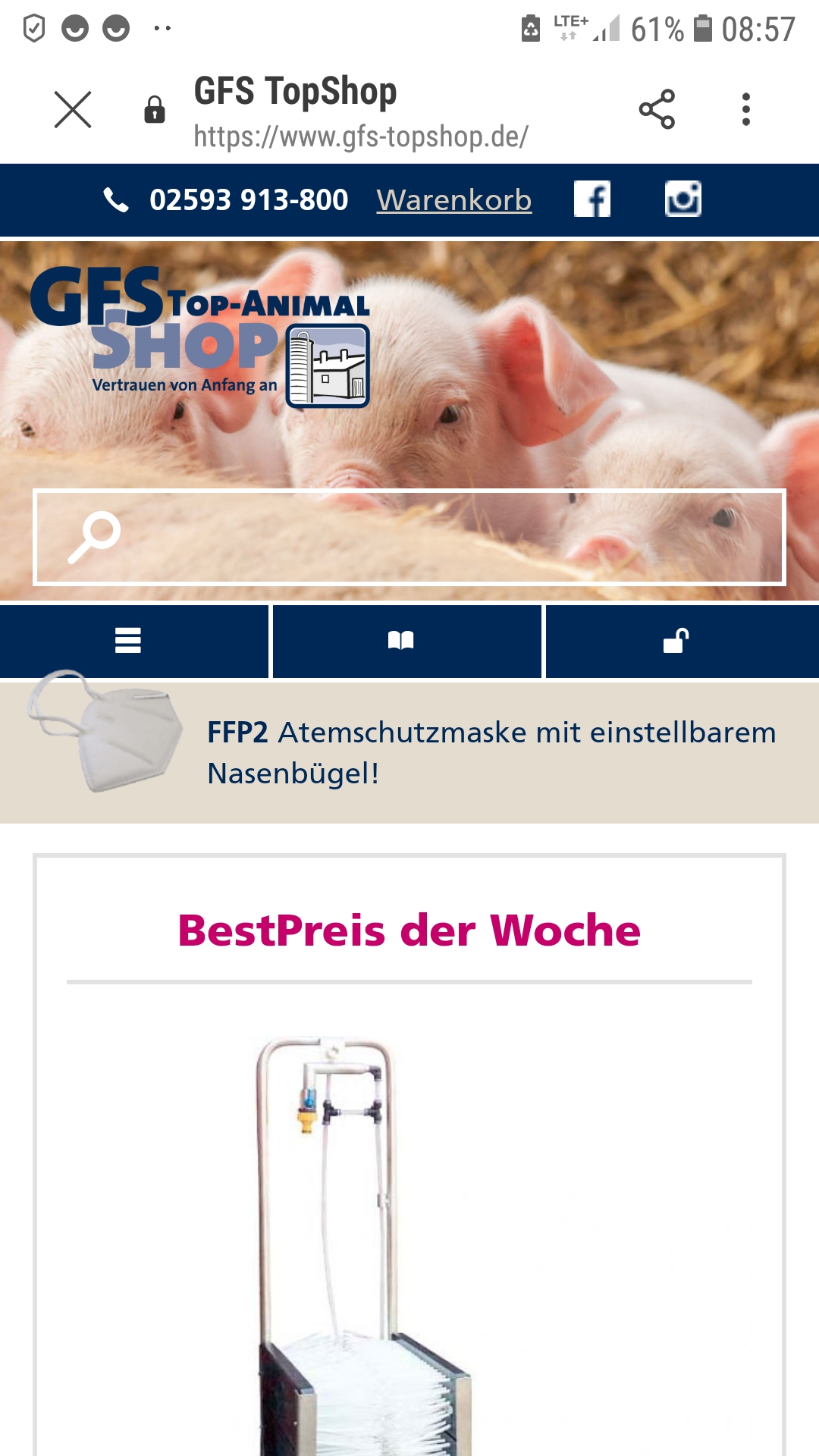Open the Warenkorb link
Viewport: 819px width, 1456px height.
454,200
